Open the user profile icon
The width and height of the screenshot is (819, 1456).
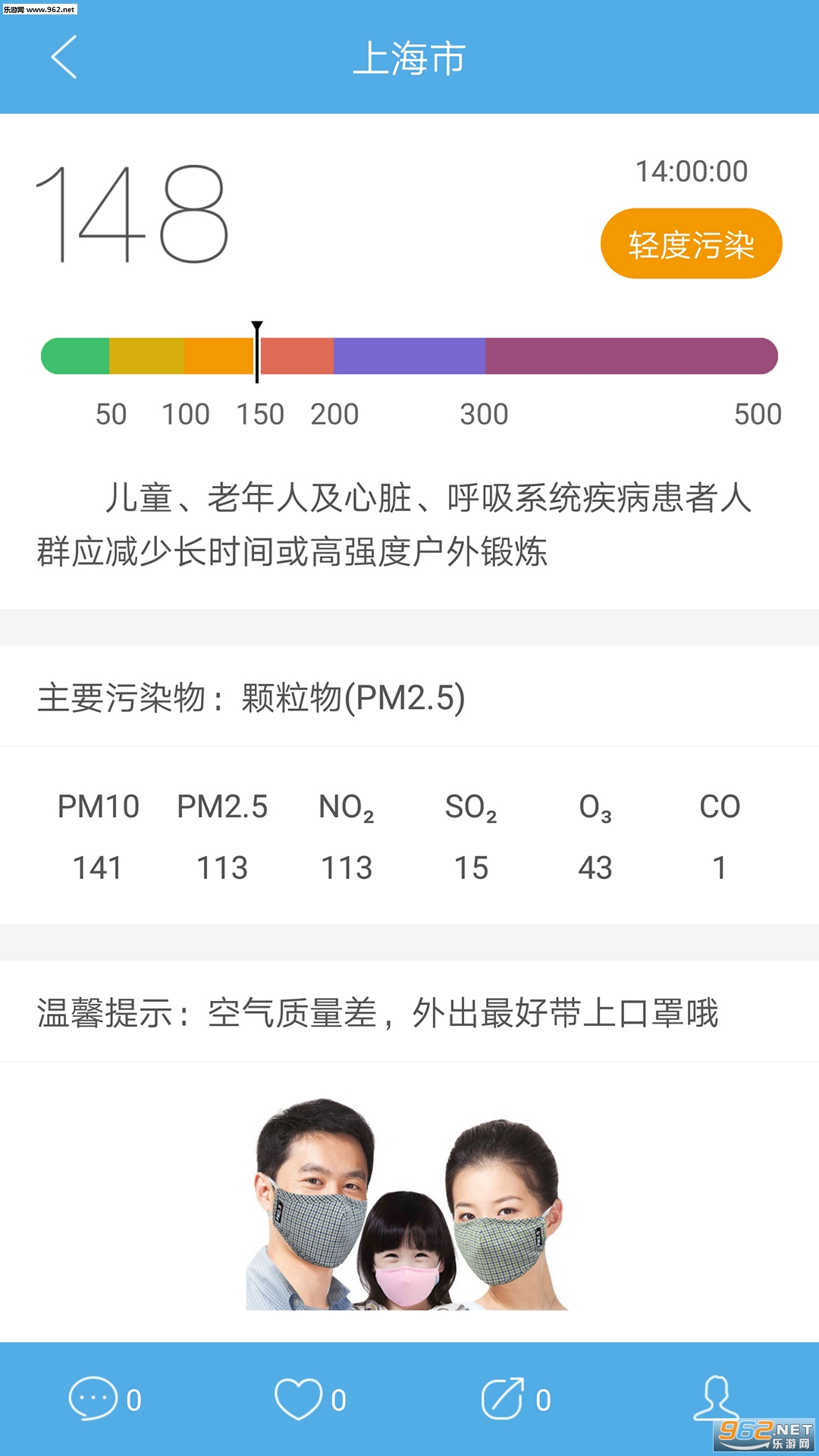(715, 1398)
